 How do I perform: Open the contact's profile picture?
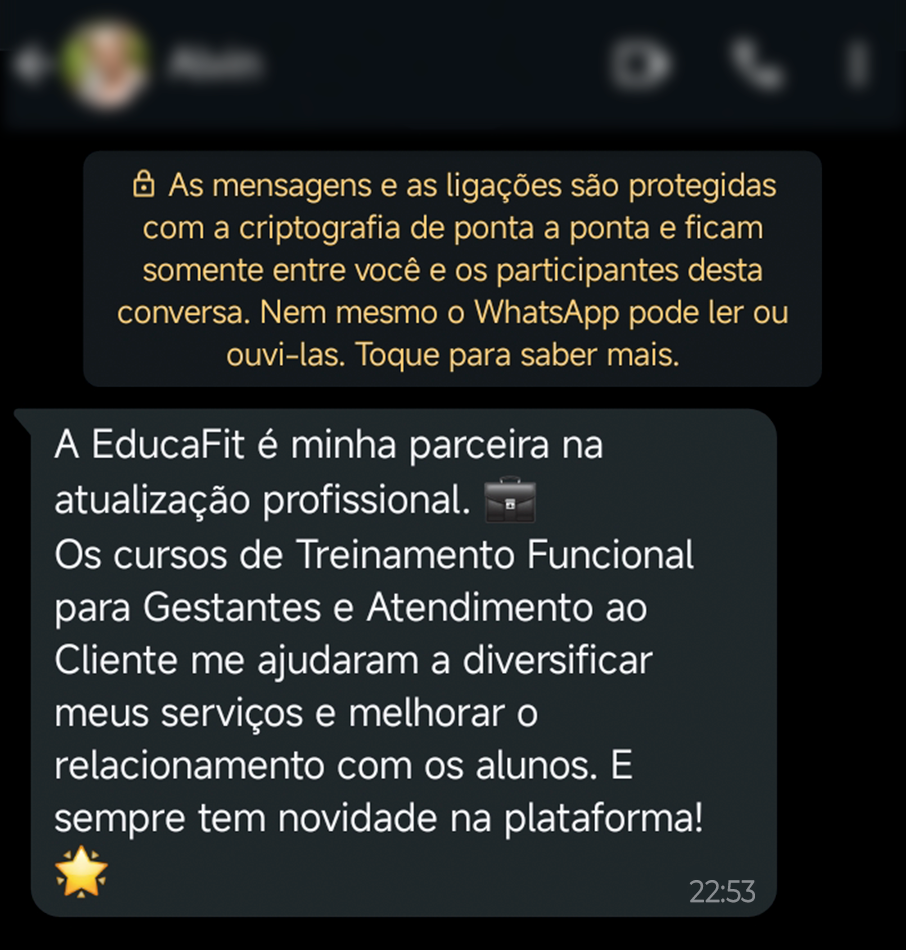104,64
